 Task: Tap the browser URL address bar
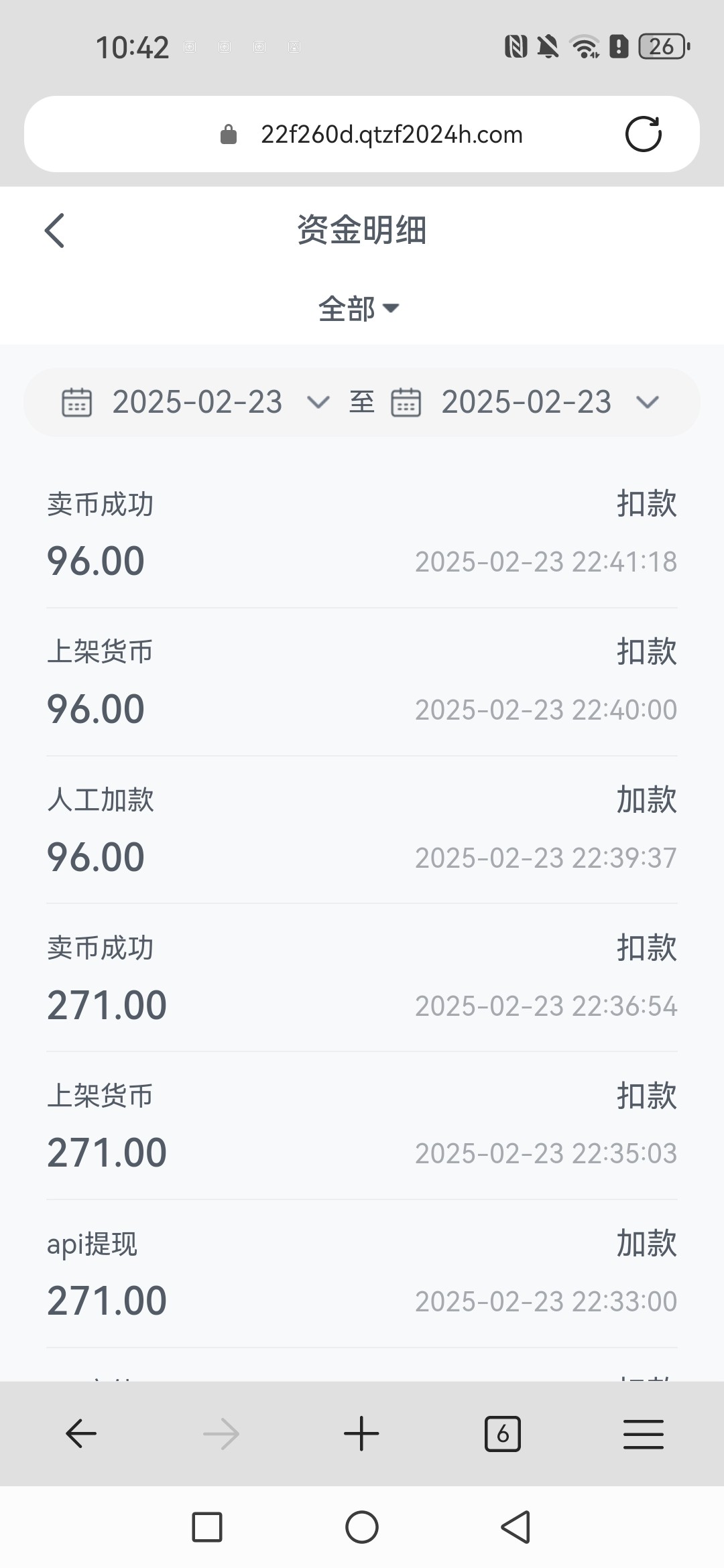362,134
